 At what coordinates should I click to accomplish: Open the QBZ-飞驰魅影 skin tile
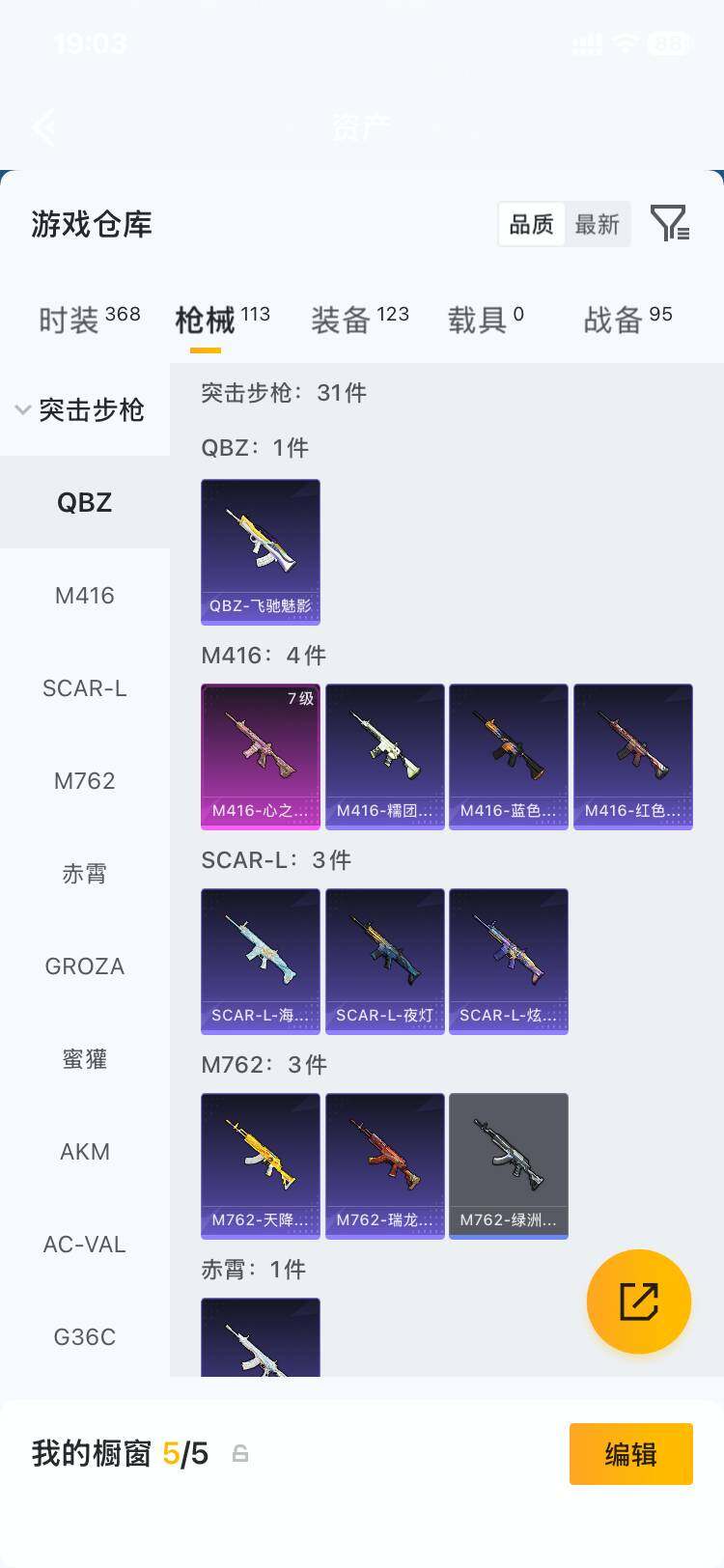point(261,551)
